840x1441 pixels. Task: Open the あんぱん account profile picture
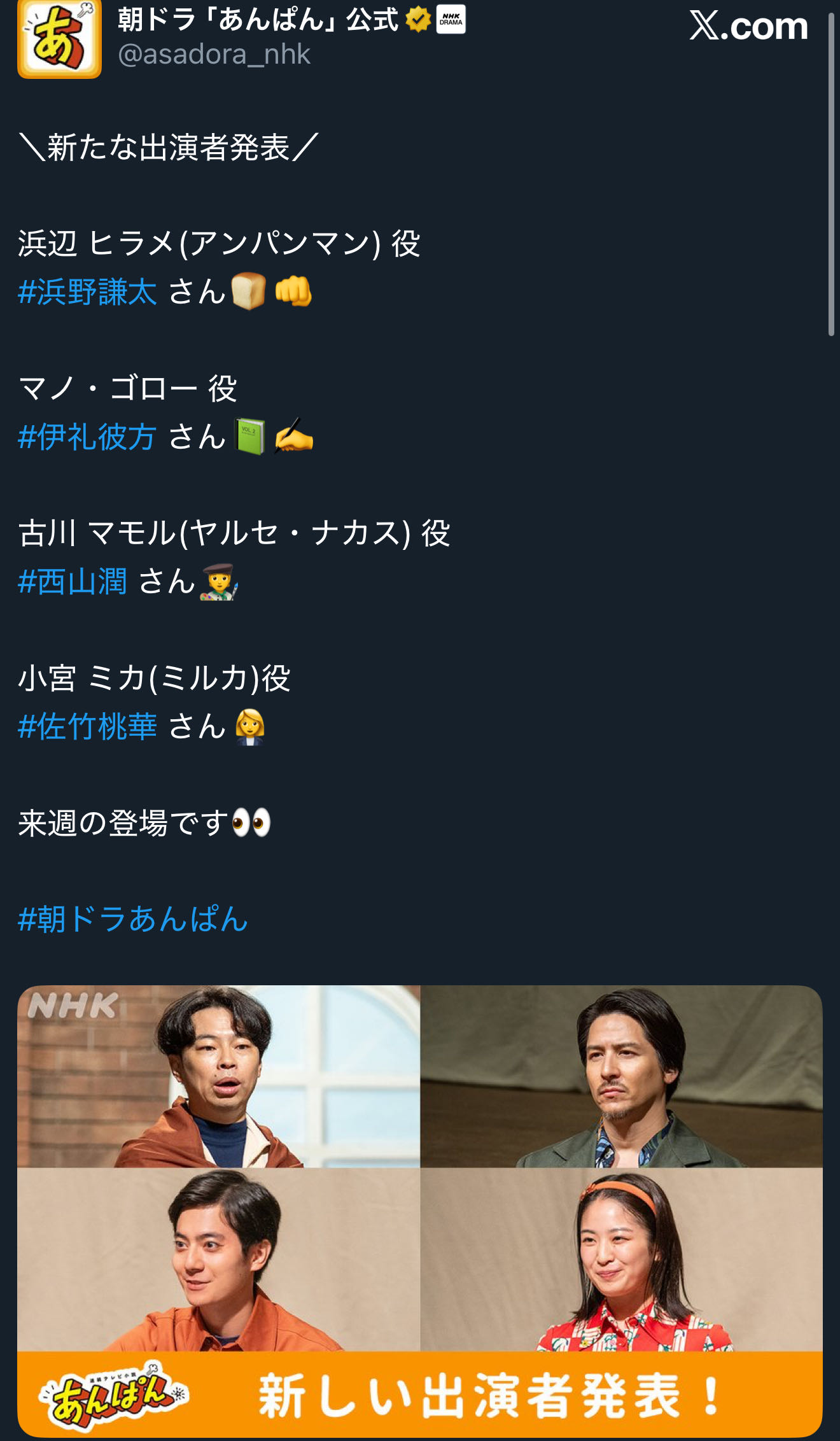pos(59,38)
